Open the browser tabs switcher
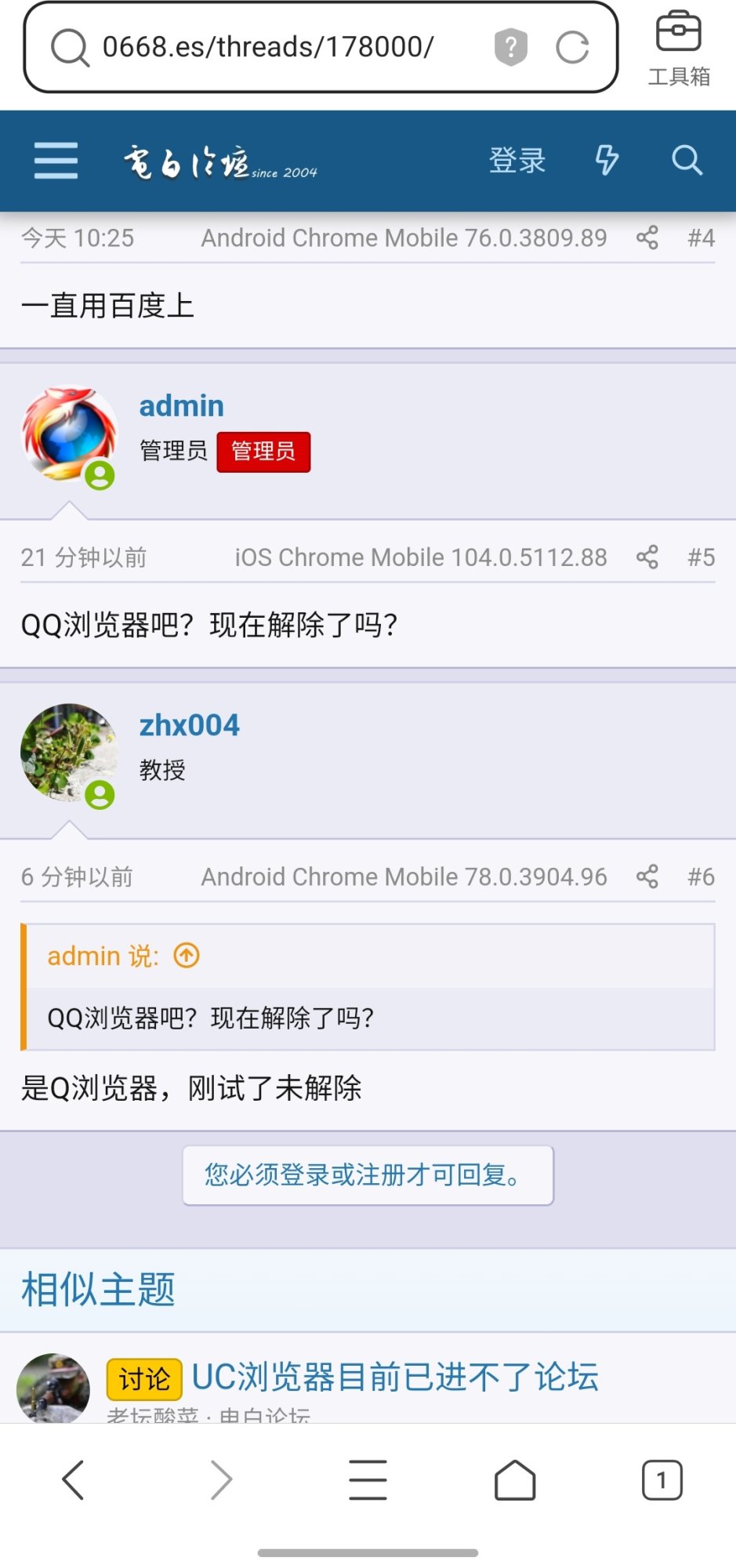 [x=662, y=1480]
